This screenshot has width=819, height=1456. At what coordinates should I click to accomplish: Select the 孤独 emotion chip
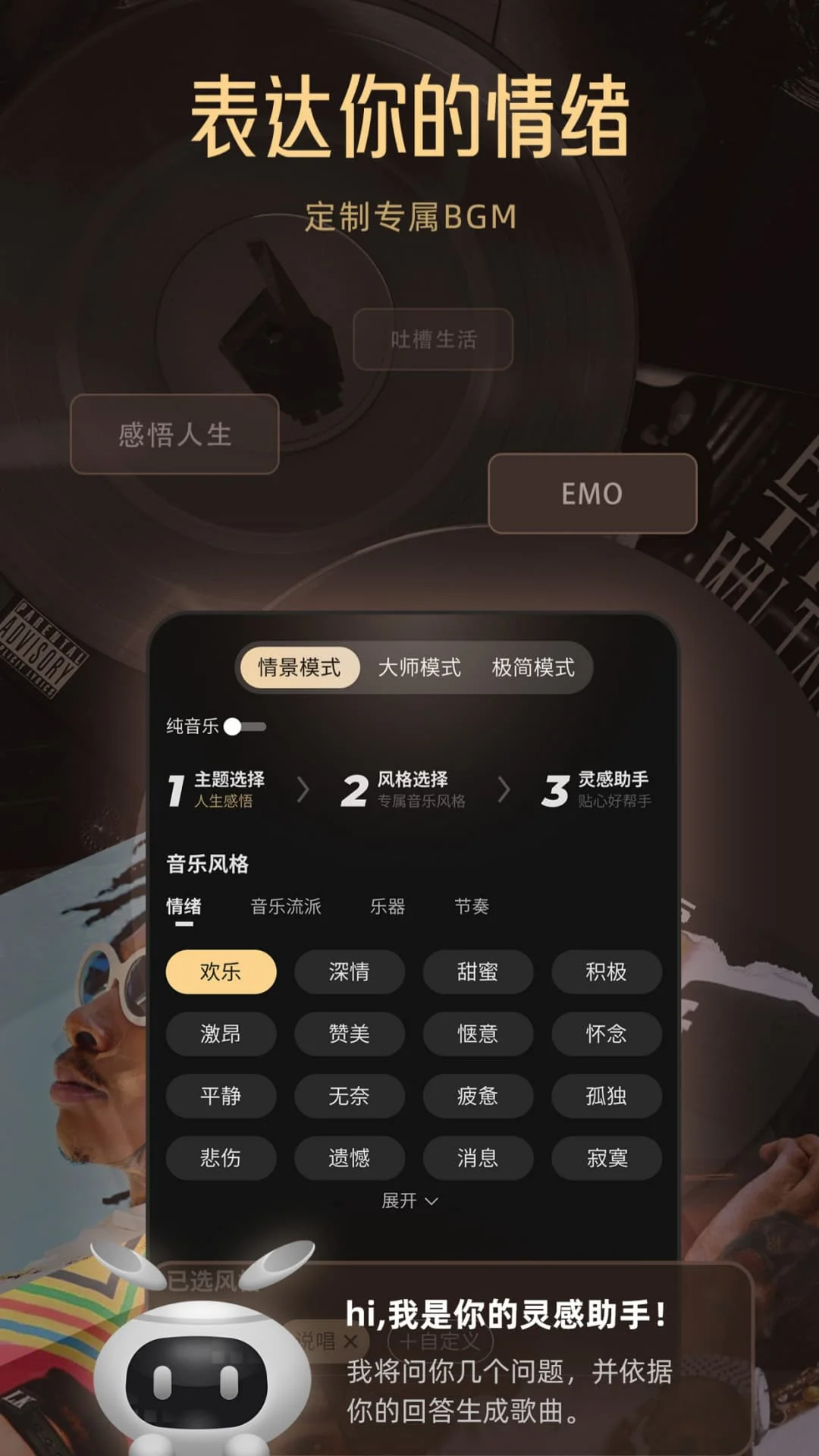click(x=607, y=1097)
